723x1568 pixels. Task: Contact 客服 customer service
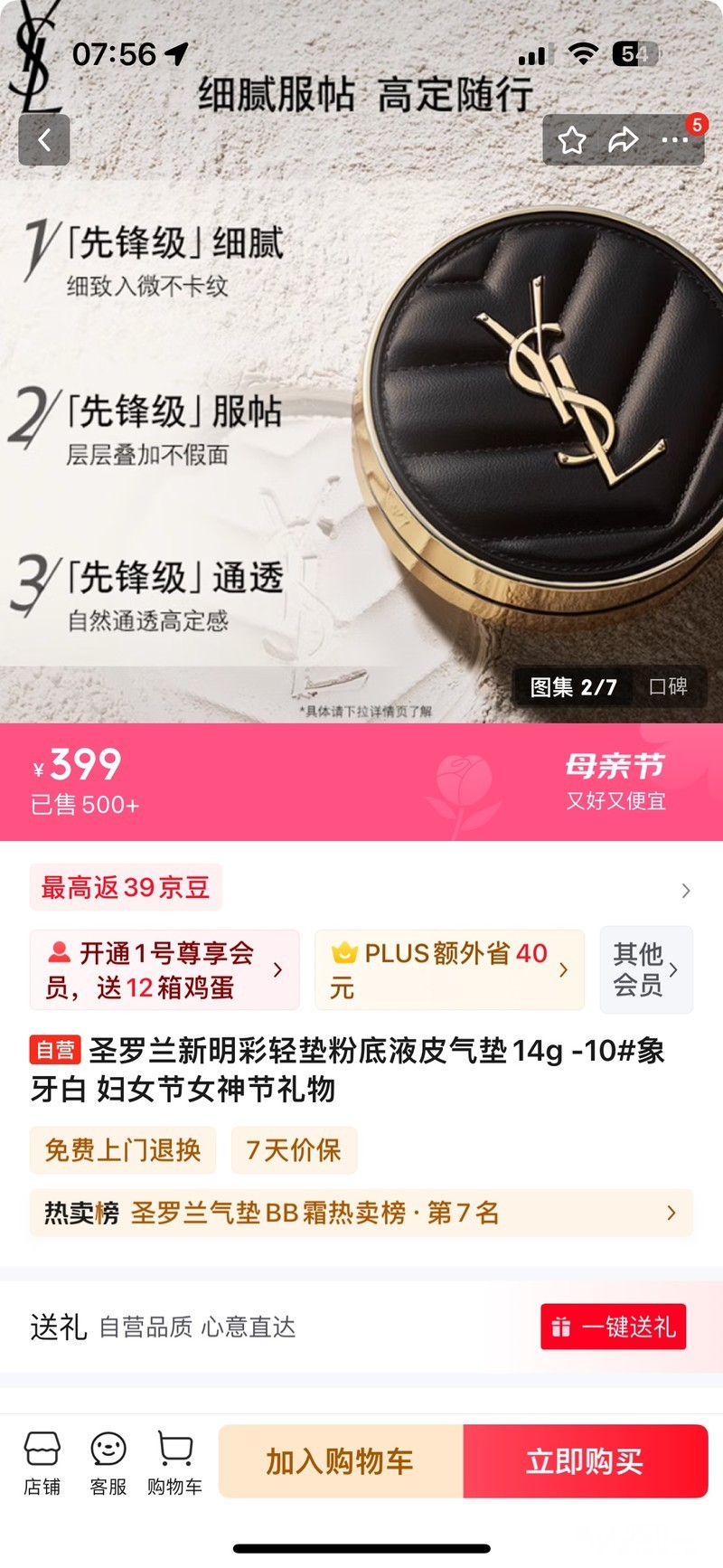click(x=108, y=1462)
